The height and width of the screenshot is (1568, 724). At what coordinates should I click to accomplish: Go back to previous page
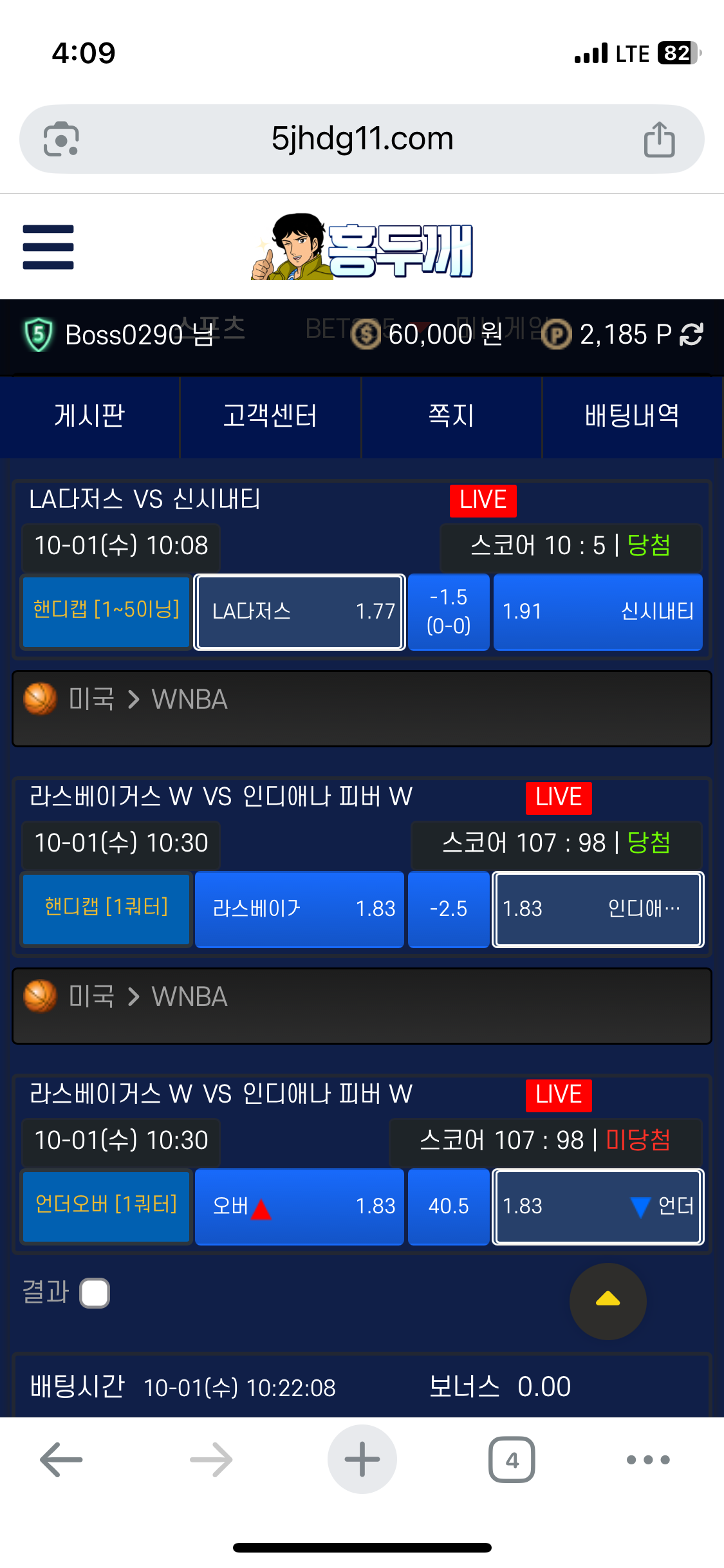(61, 1459)
